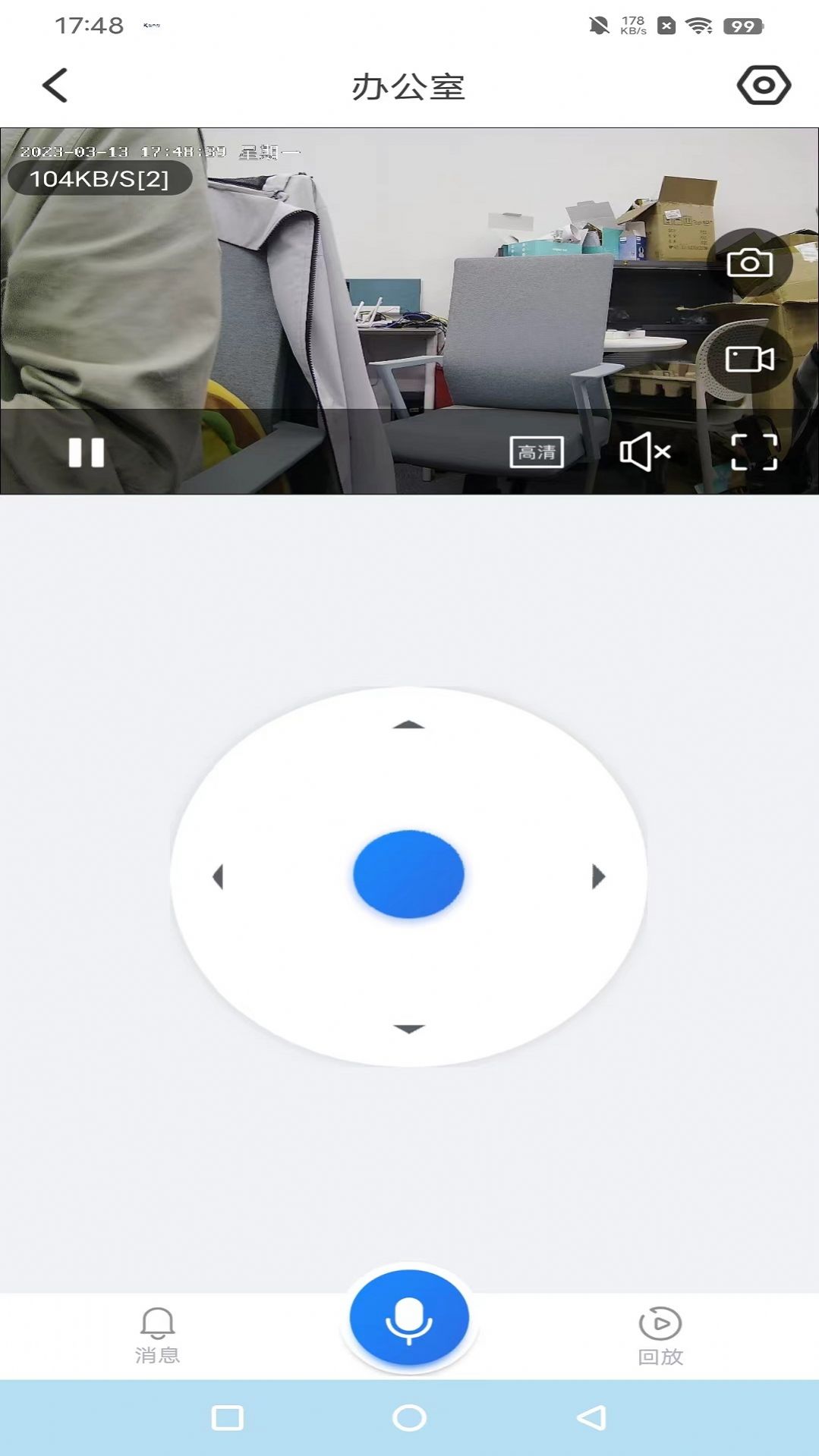Screen dimensions: 819x1456
Task: Take a snapshot with the camera icon
Action: (748, 263)
